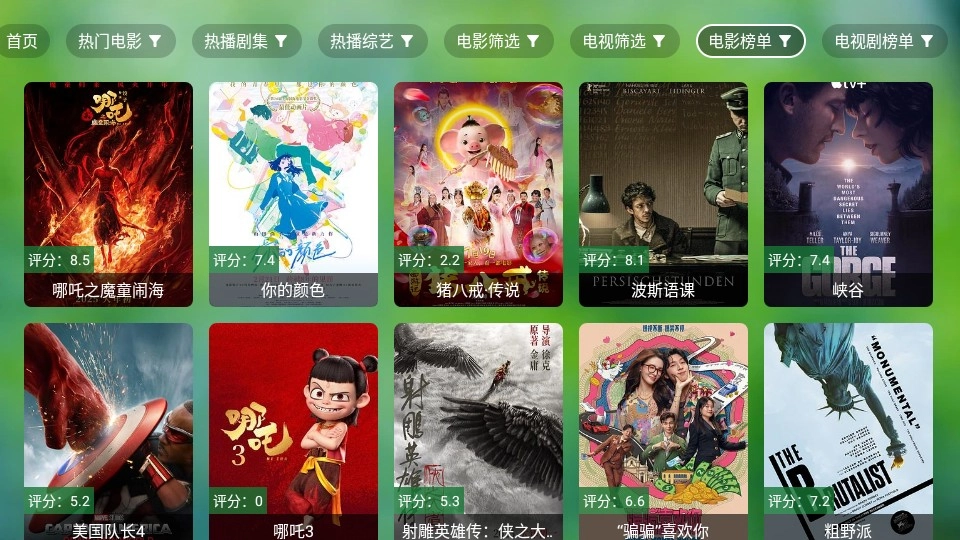Go to the 电视筛选 tab
The height and width of the screenshot is (540, 960).
[x=624, y=41]
